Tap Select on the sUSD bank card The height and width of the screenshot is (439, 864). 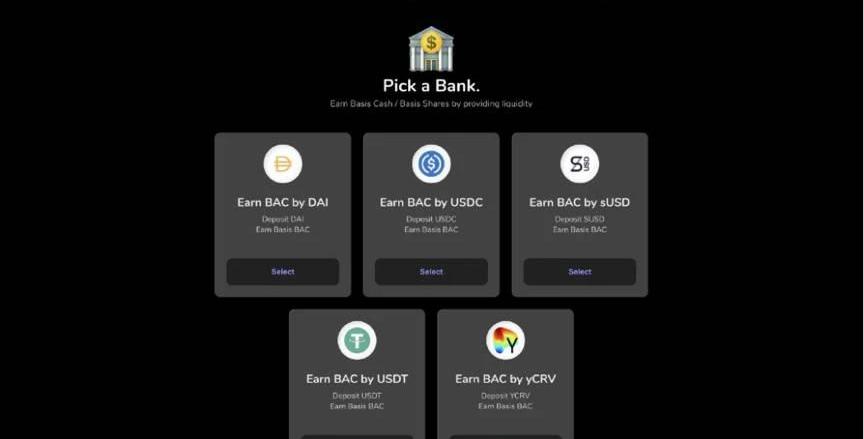point(580,272)
